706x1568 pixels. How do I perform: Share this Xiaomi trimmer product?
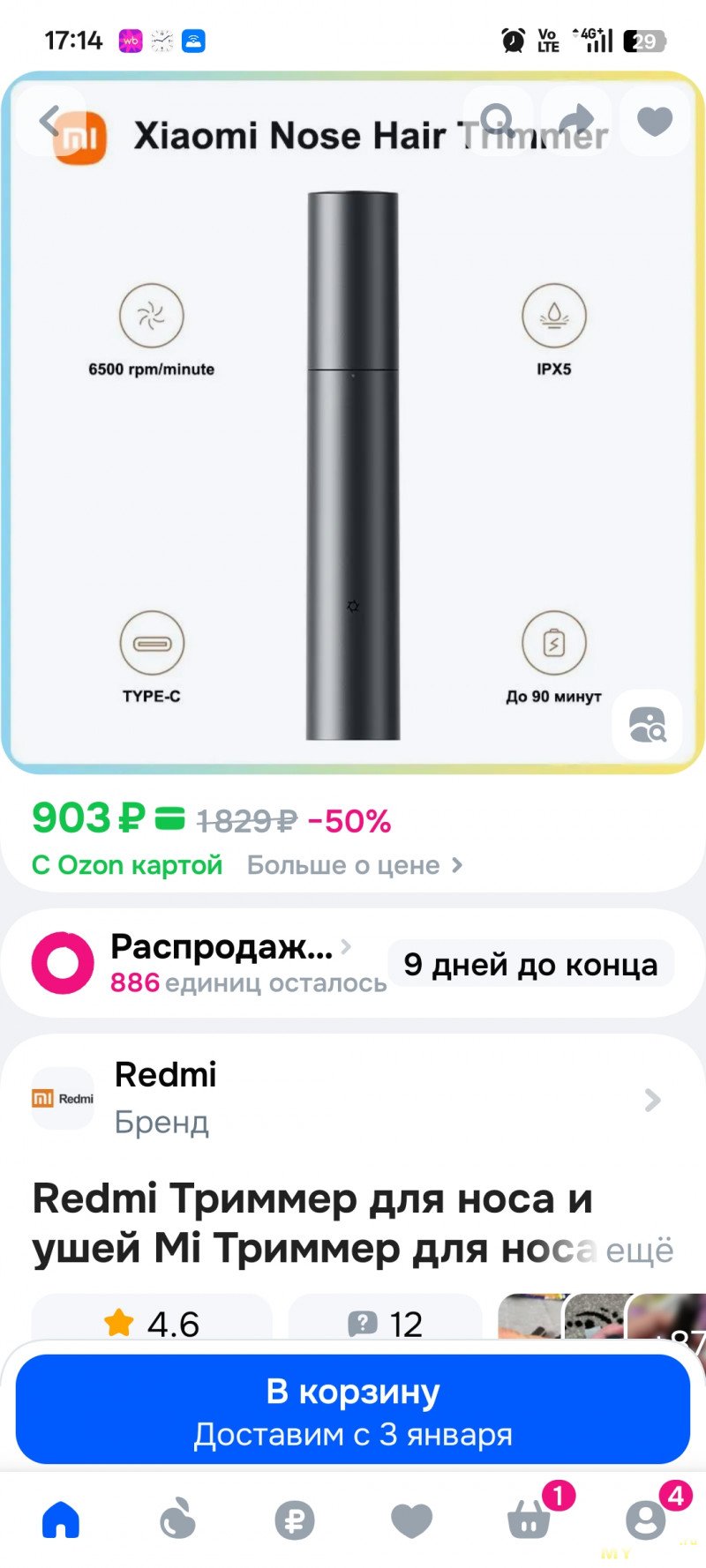point(576,121)
